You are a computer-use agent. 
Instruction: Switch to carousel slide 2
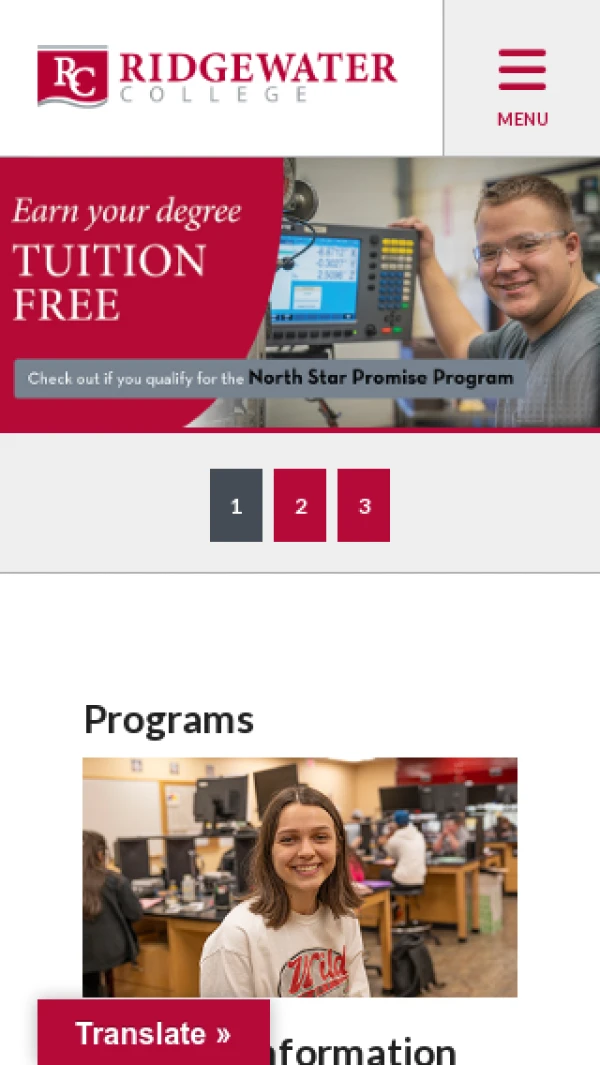pos(300,506)
